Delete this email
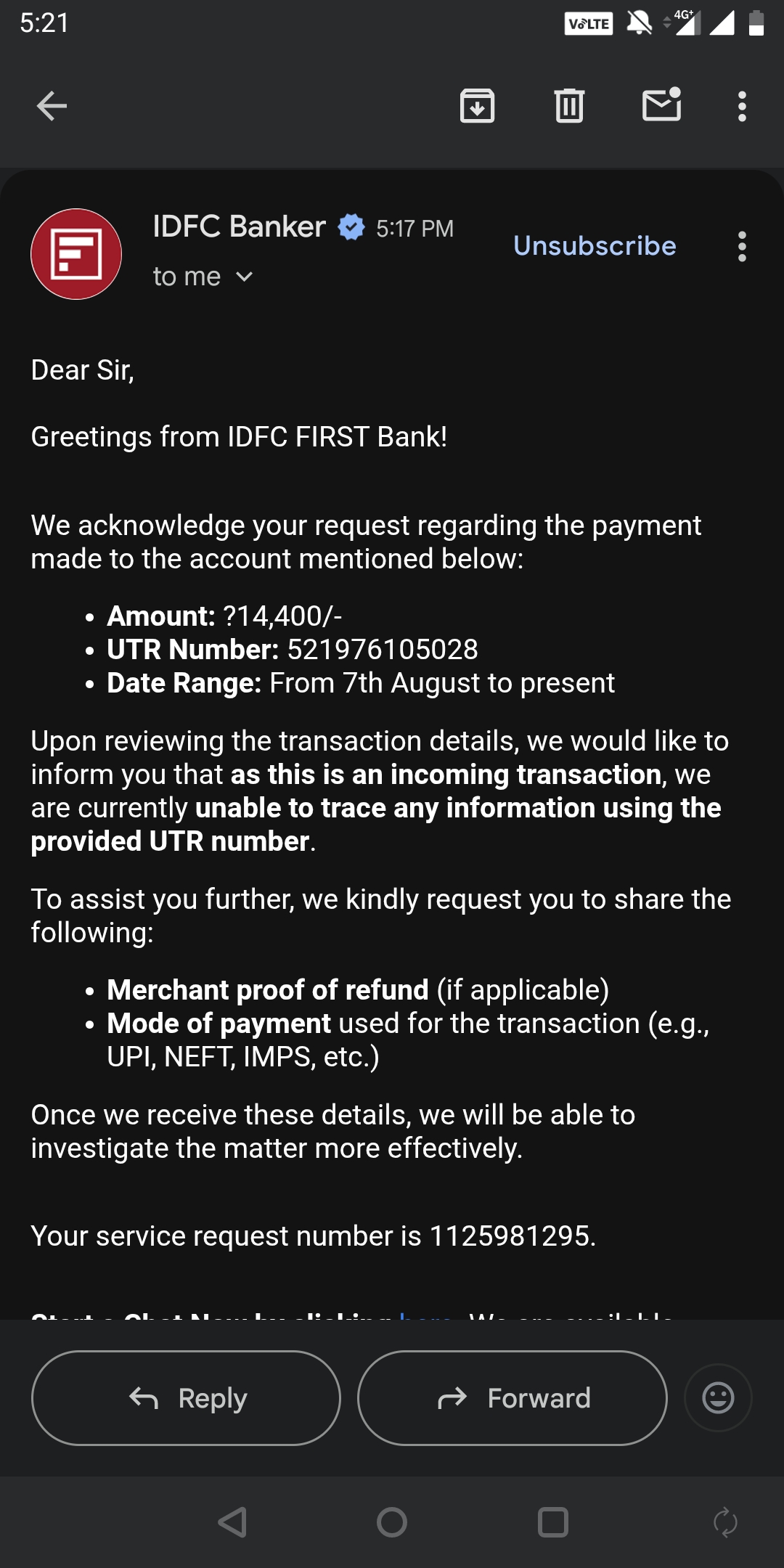This screenshot has width=784, height=1568. (x=569, y=106)
